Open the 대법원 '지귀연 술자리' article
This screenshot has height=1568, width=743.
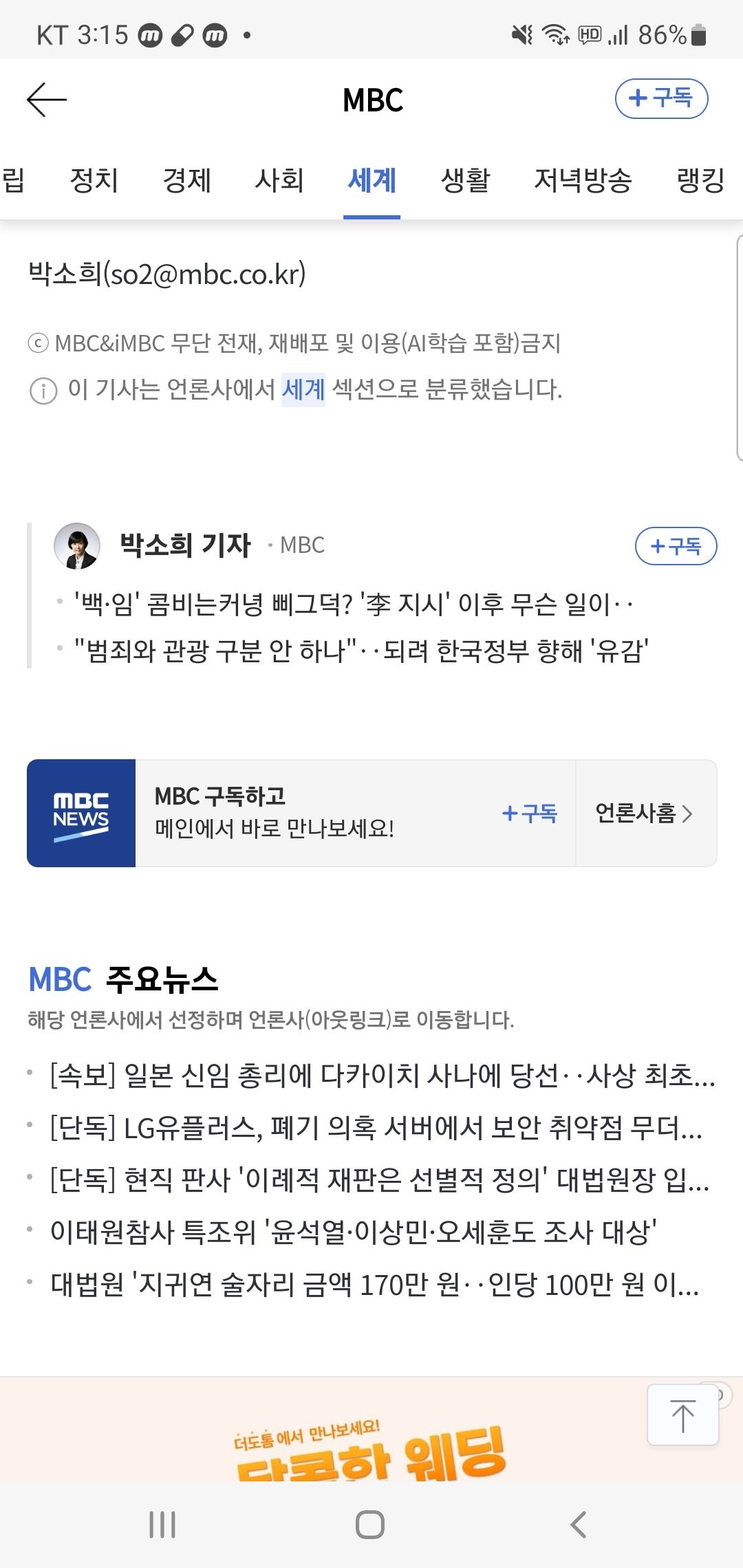point(375,1285)
